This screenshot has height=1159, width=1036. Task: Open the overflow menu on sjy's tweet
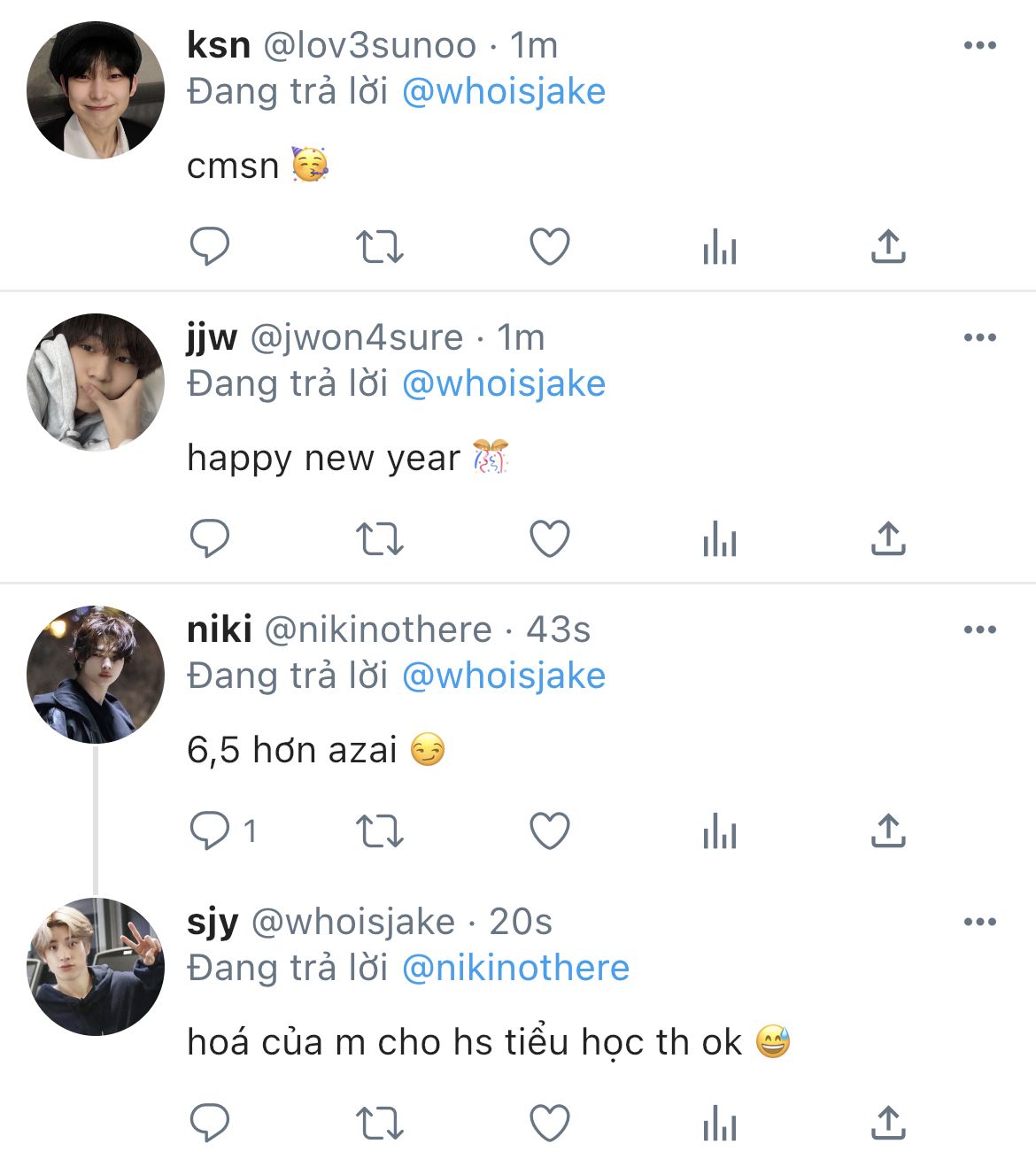[x=979, y=922]
